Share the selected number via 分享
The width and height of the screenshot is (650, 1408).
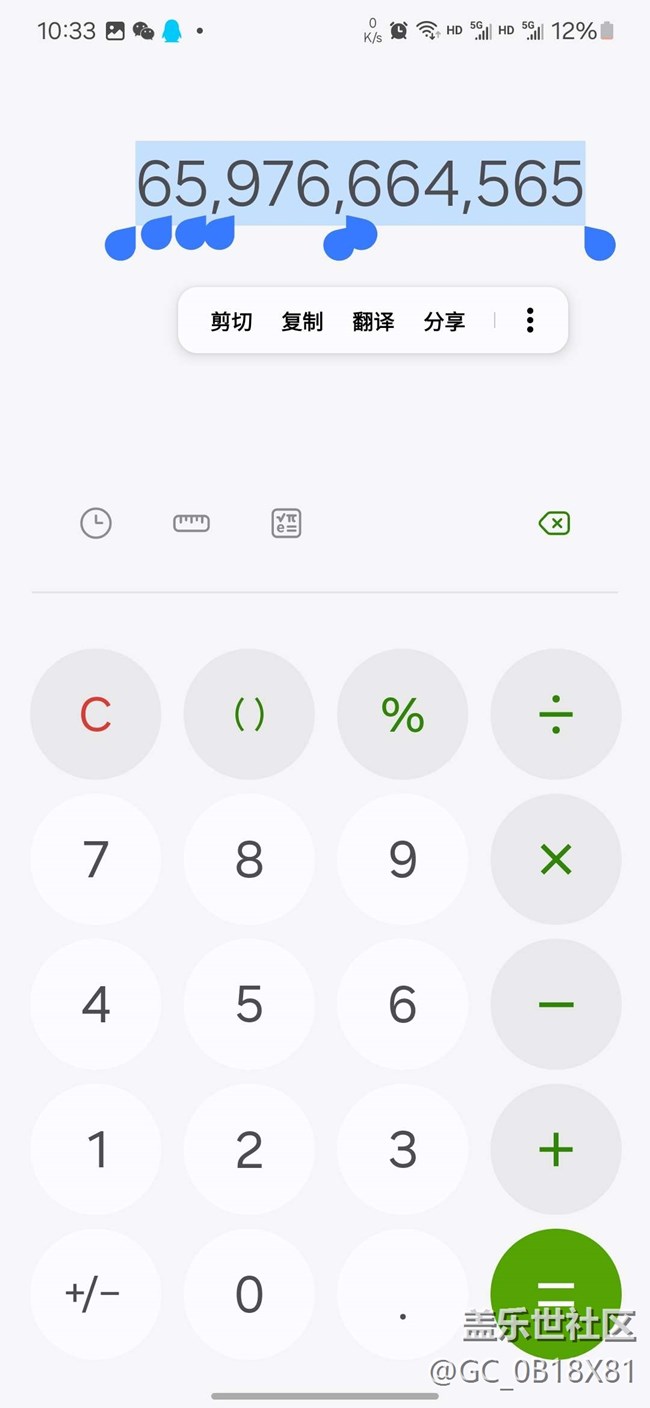coord(444,321)
